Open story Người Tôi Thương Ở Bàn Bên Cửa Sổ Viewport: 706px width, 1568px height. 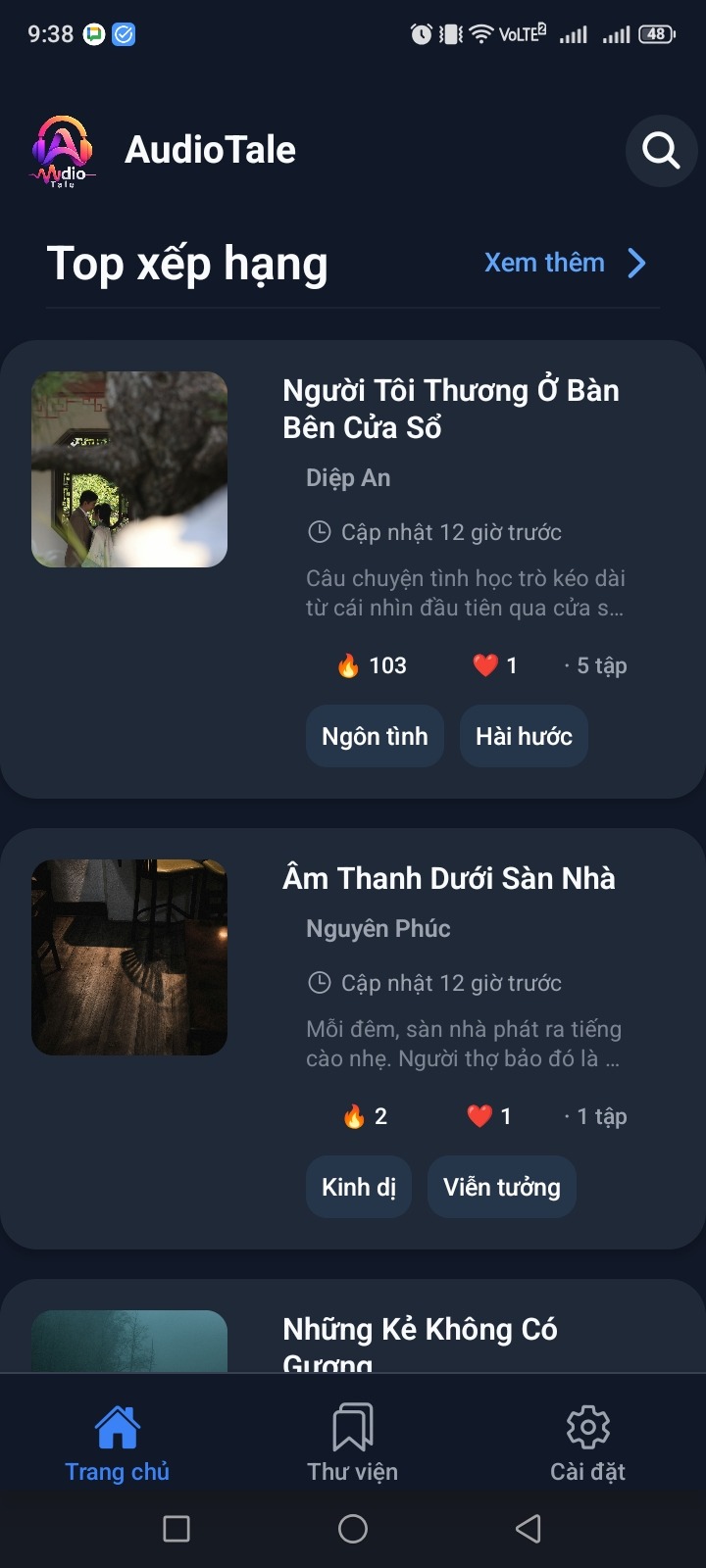[x=449, y=409]
